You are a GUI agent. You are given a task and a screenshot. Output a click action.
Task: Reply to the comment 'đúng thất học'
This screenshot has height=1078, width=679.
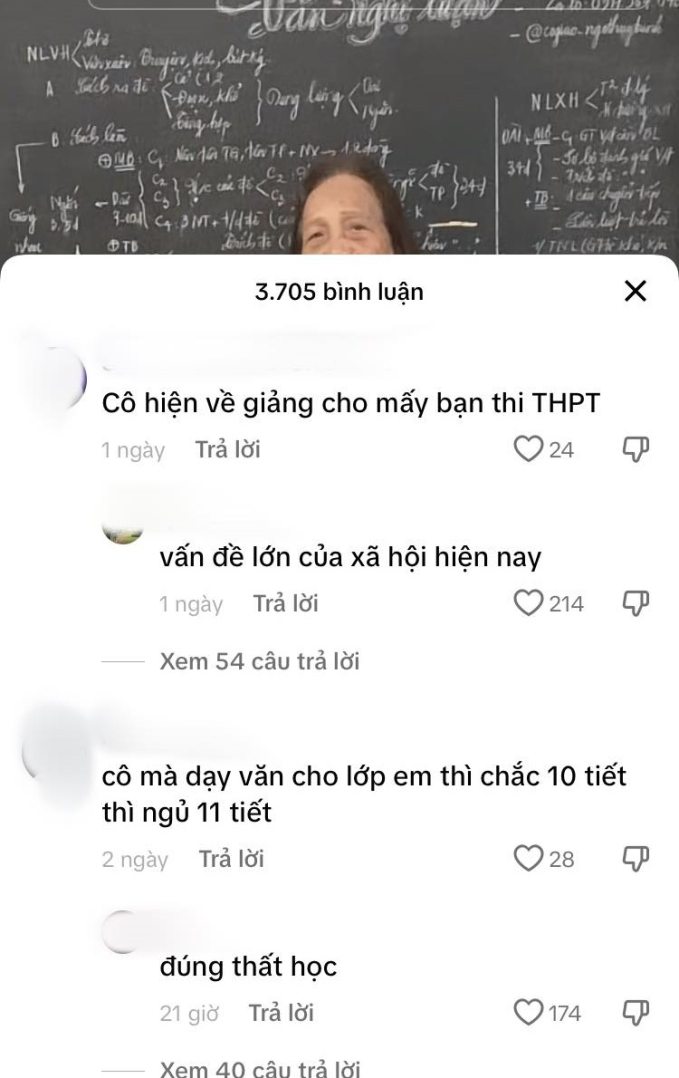pyautogui.click(x=281, y=1013)
